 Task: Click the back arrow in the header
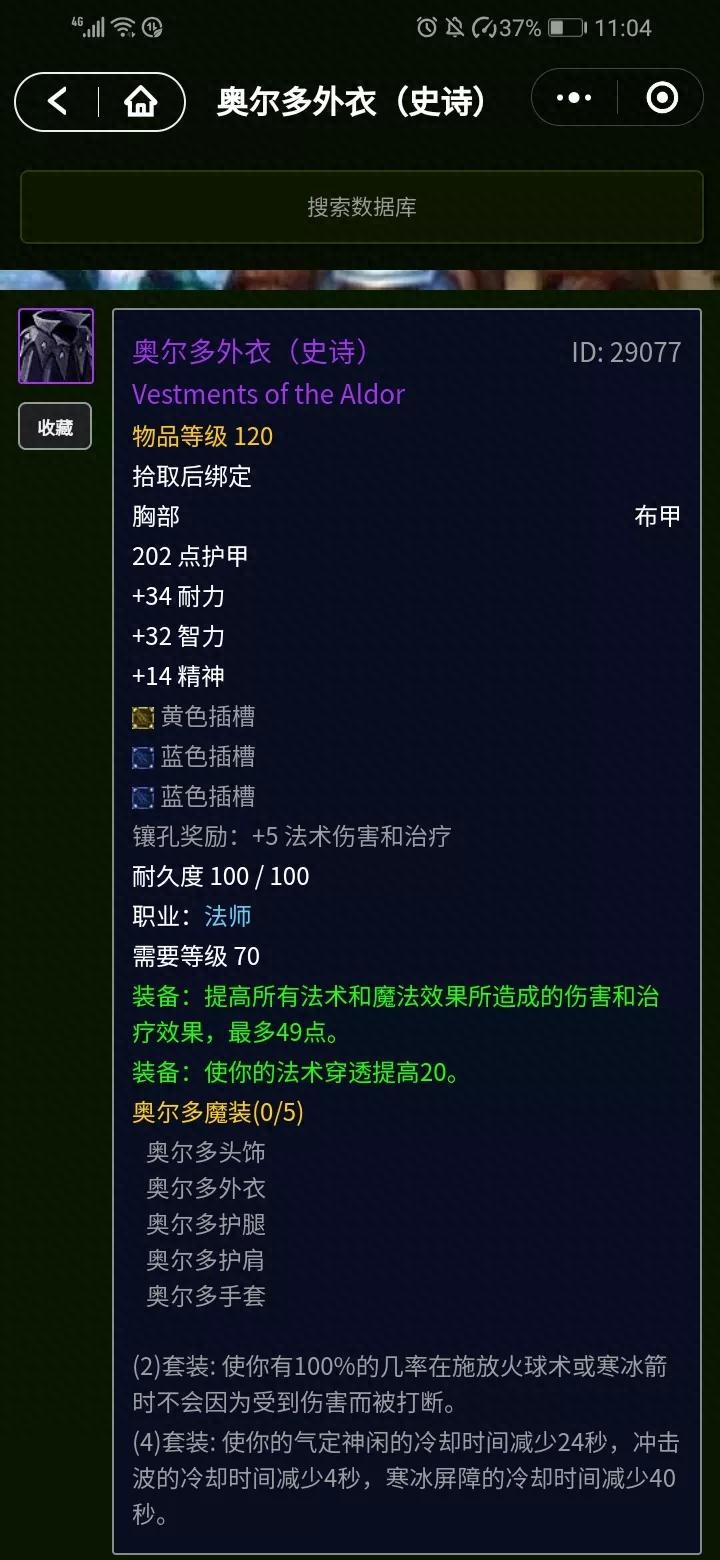pos(57,99)
